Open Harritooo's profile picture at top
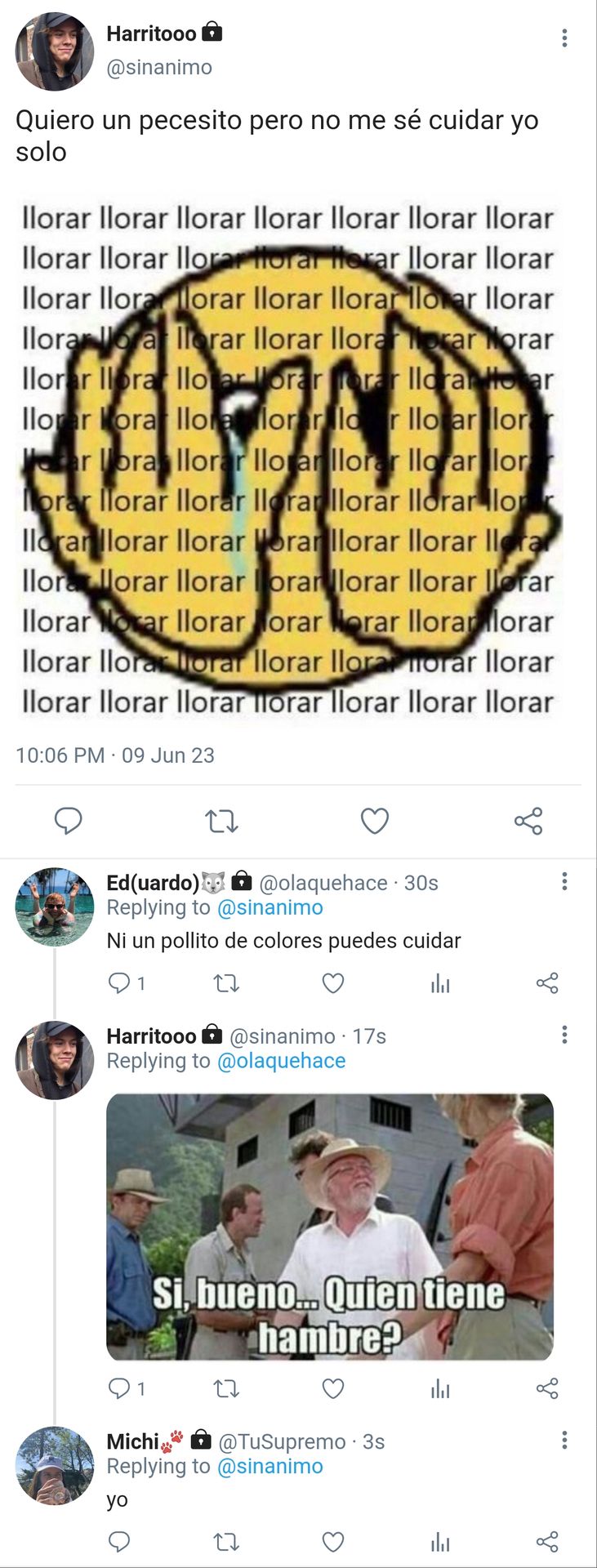 pyautogui.click(x=54, y=51)
